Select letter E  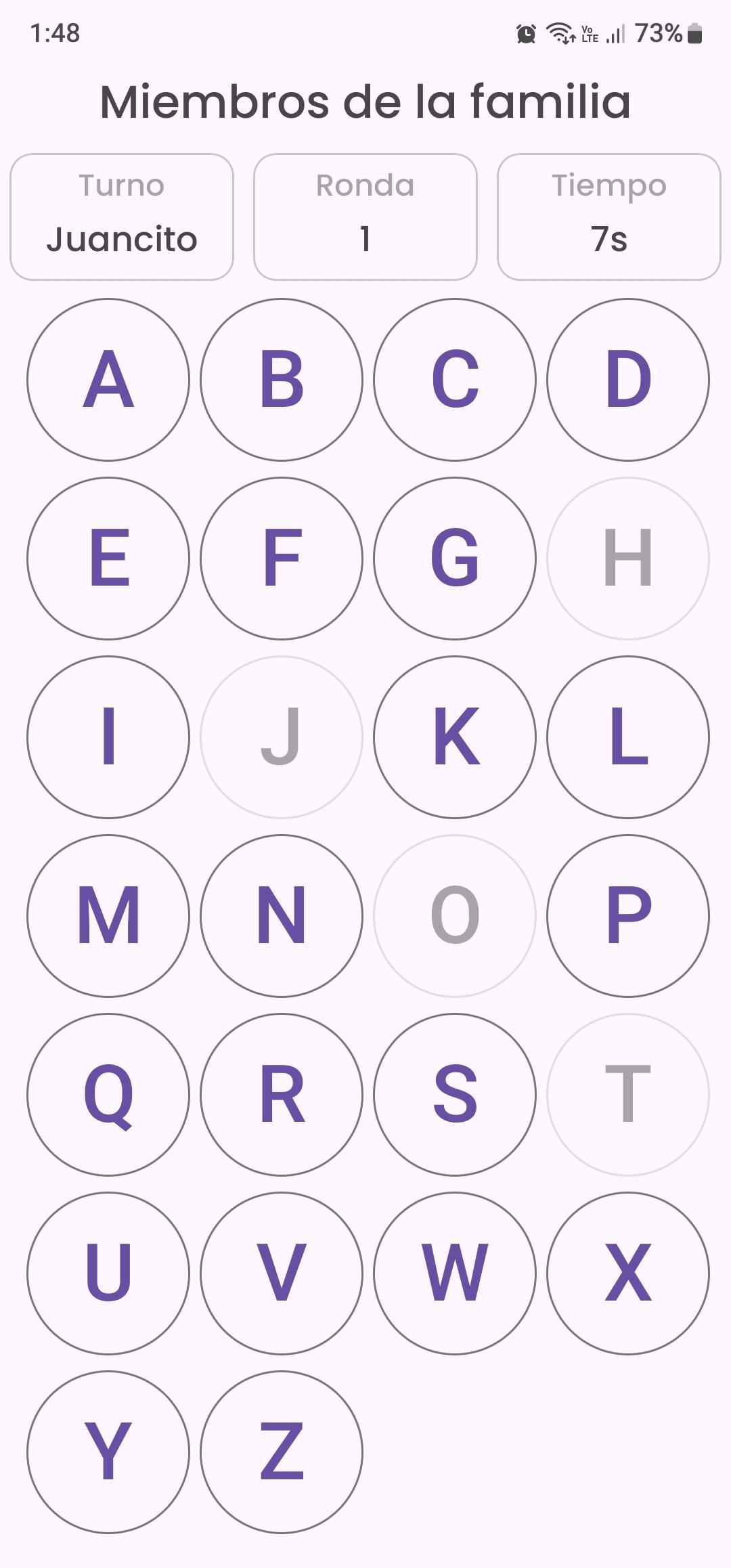coord(108,559)
